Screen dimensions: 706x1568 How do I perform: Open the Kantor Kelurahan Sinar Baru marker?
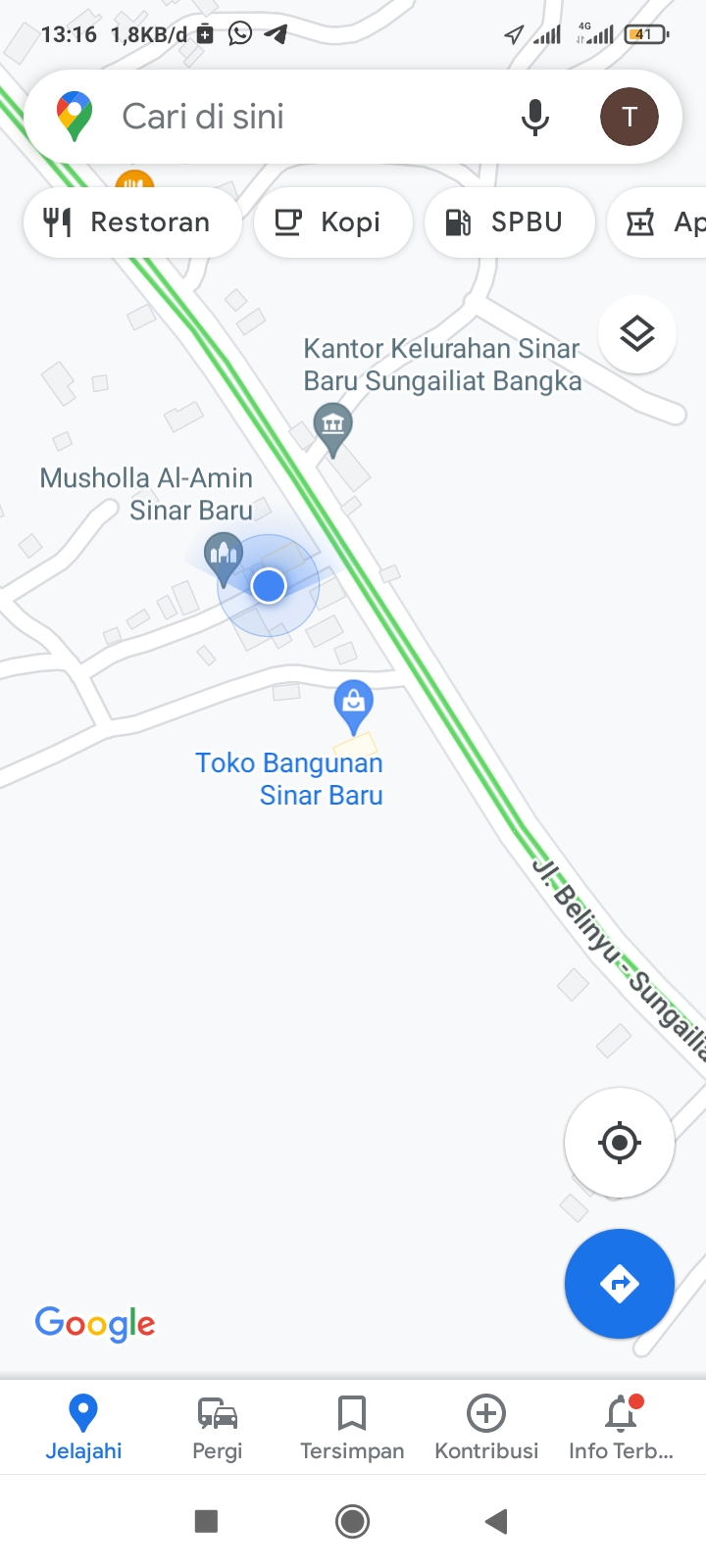point(333,426)
